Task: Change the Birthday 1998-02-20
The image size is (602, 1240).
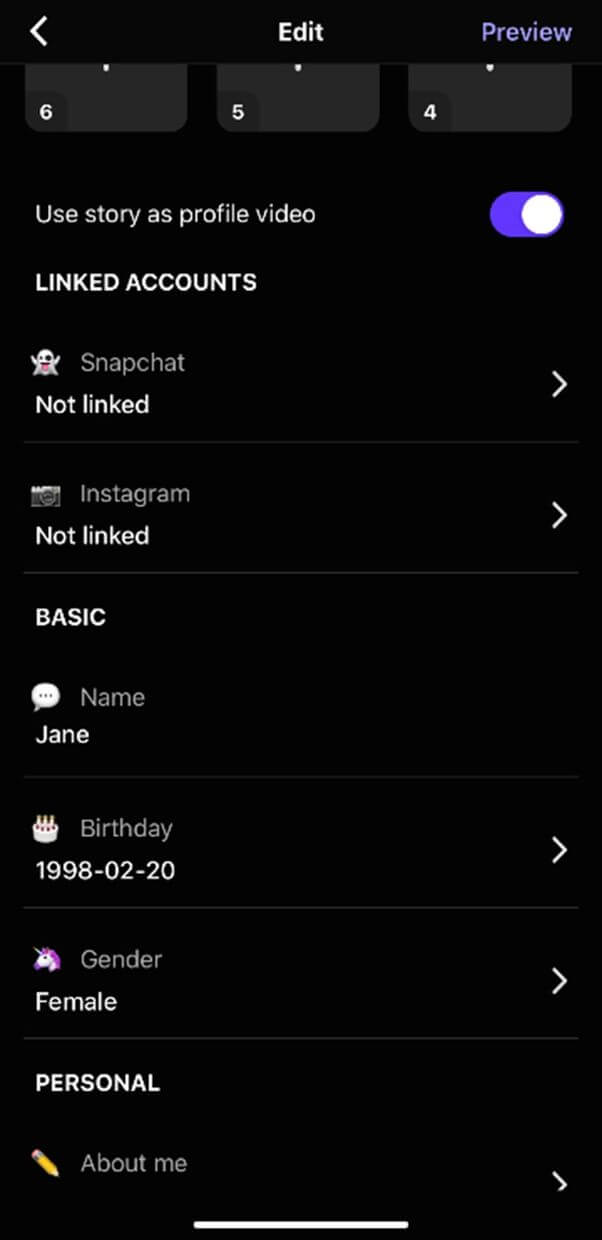Action: [x=301, y=850]
